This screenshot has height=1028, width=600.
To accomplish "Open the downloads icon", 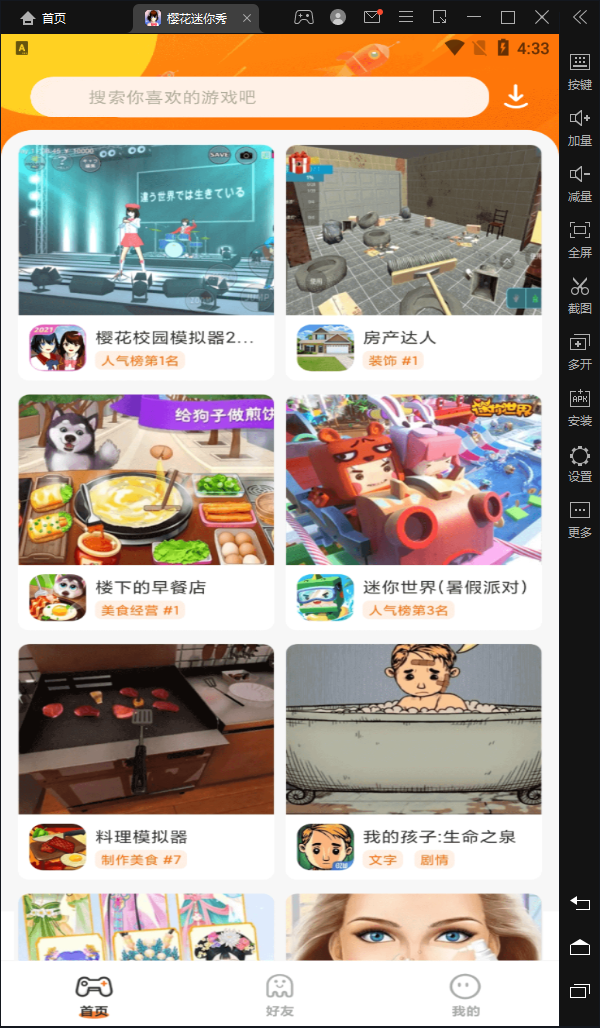I will pyautogui.click(x=515, y=97).
